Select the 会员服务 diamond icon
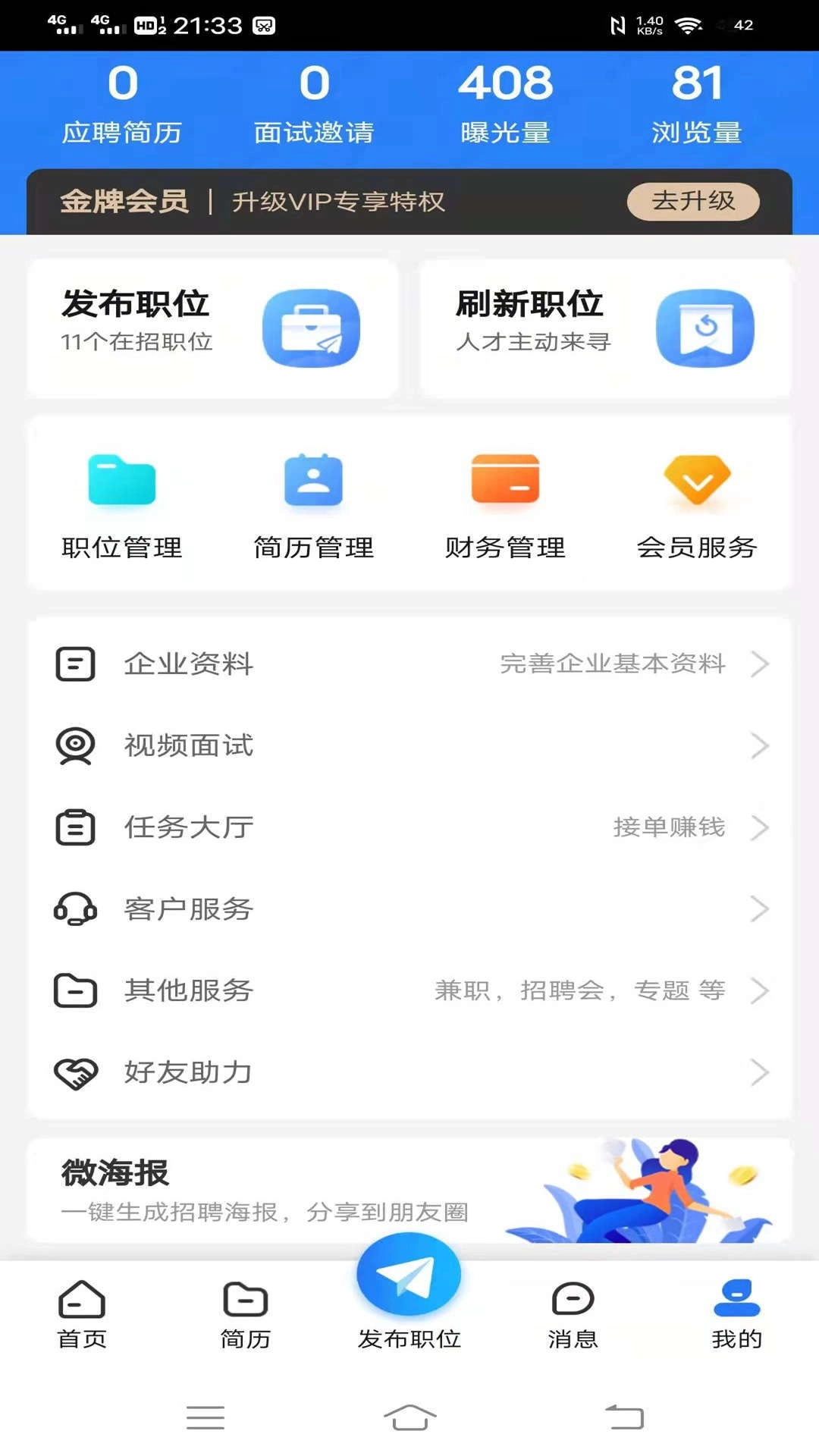Image resolution: width=819 pixels, height=1456 pixels. click(x=695, y=480)
